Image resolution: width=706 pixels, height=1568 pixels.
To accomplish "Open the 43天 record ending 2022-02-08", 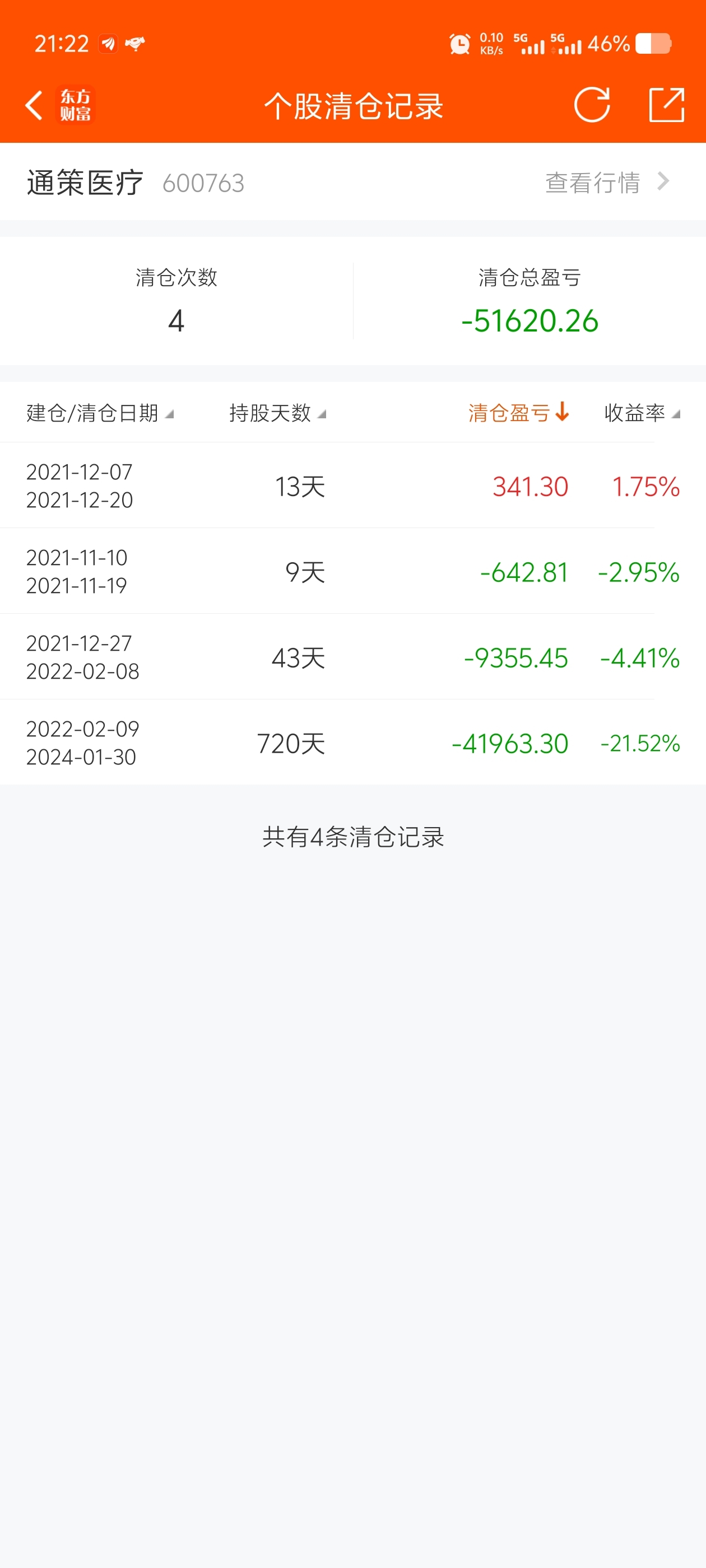I will [352, 657].
